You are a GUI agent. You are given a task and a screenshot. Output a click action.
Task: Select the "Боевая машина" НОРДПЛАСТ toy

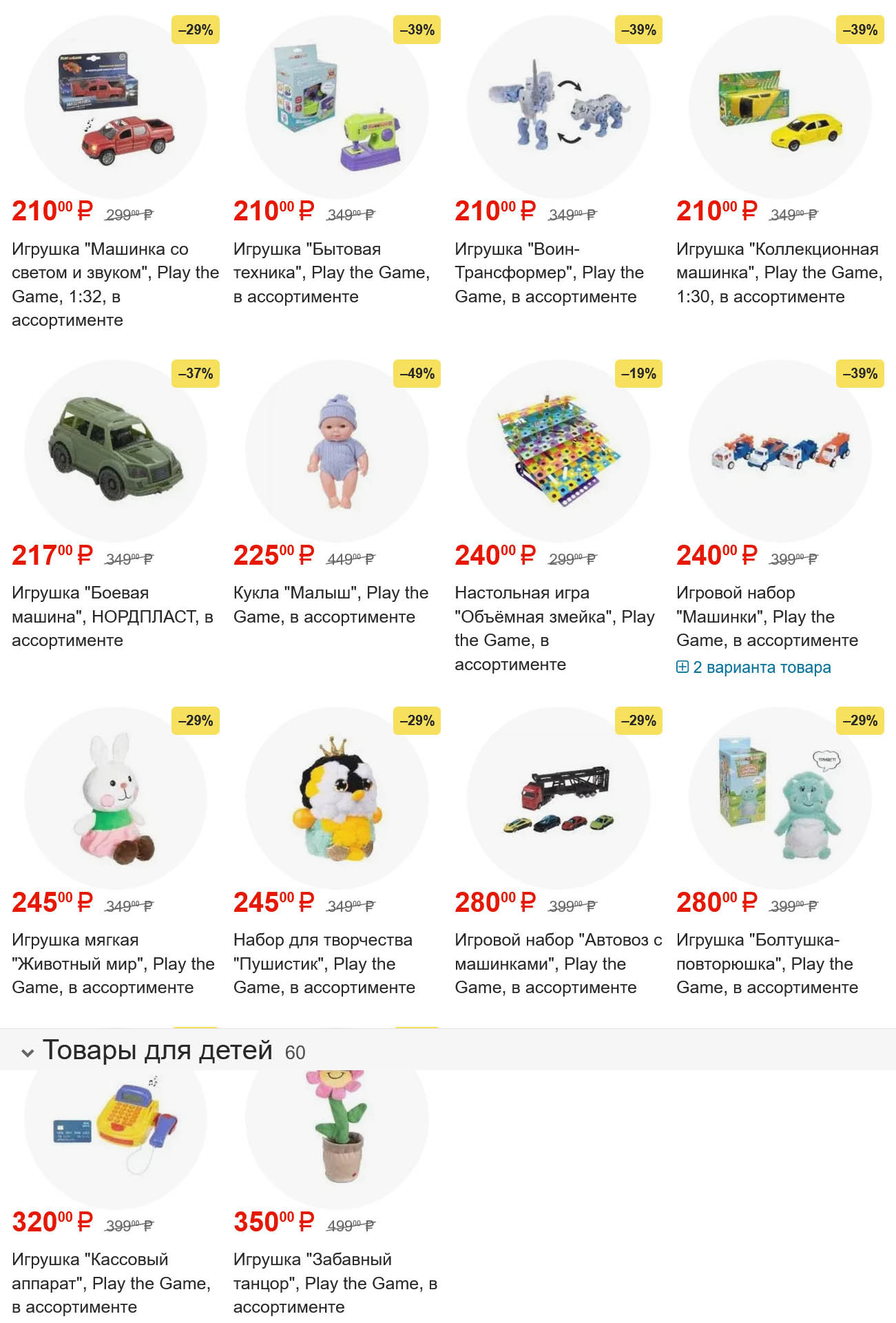pos(112,616)
